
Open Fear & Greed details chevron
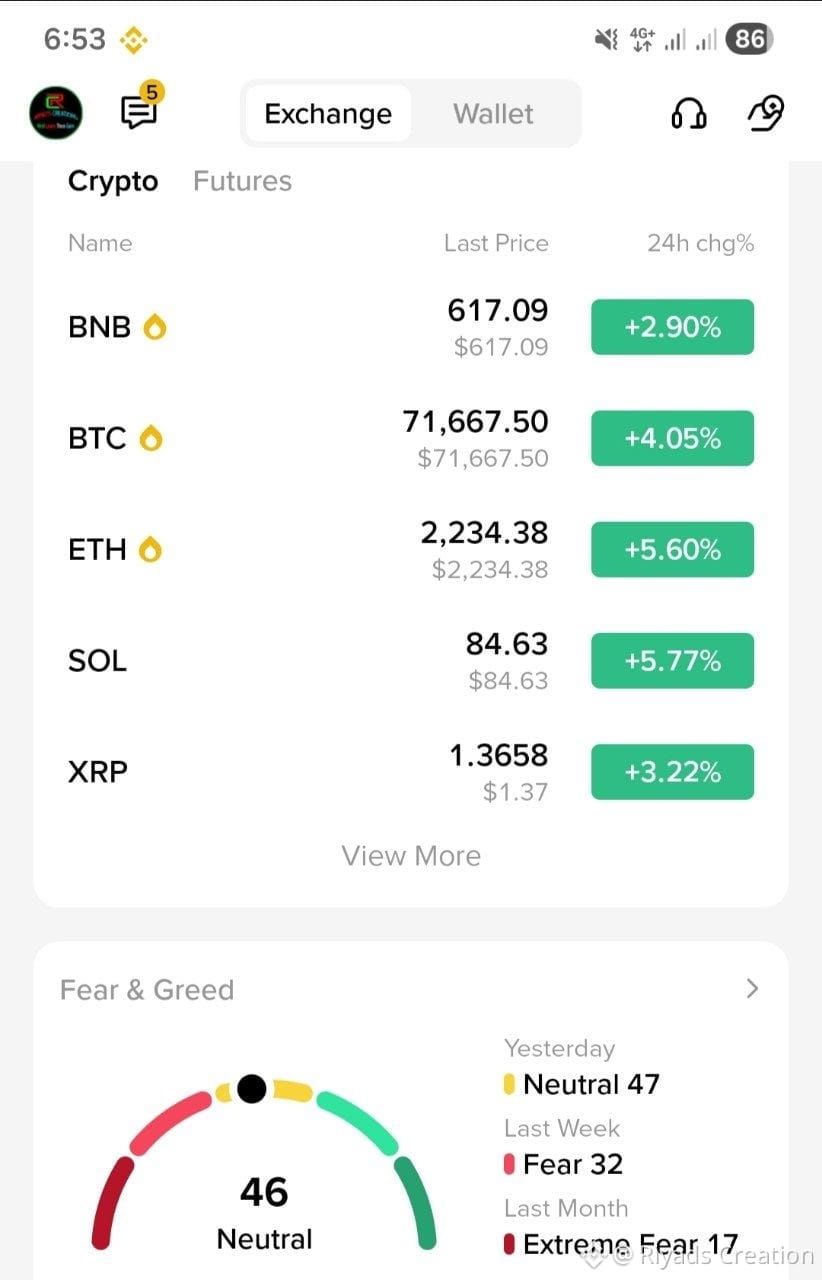(x=753, y=989)
